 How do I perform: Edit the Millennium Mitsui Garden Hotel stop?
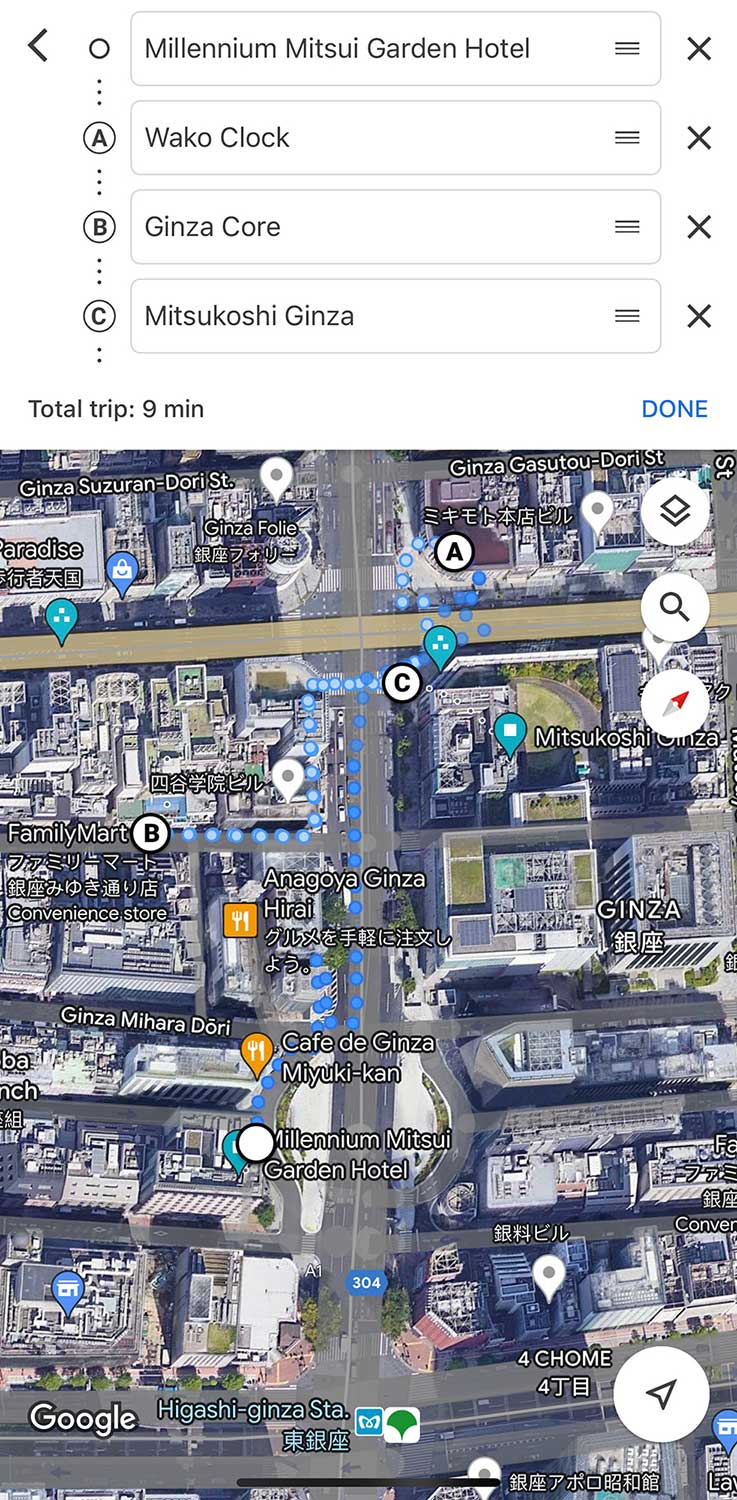[x=370, y=48]
